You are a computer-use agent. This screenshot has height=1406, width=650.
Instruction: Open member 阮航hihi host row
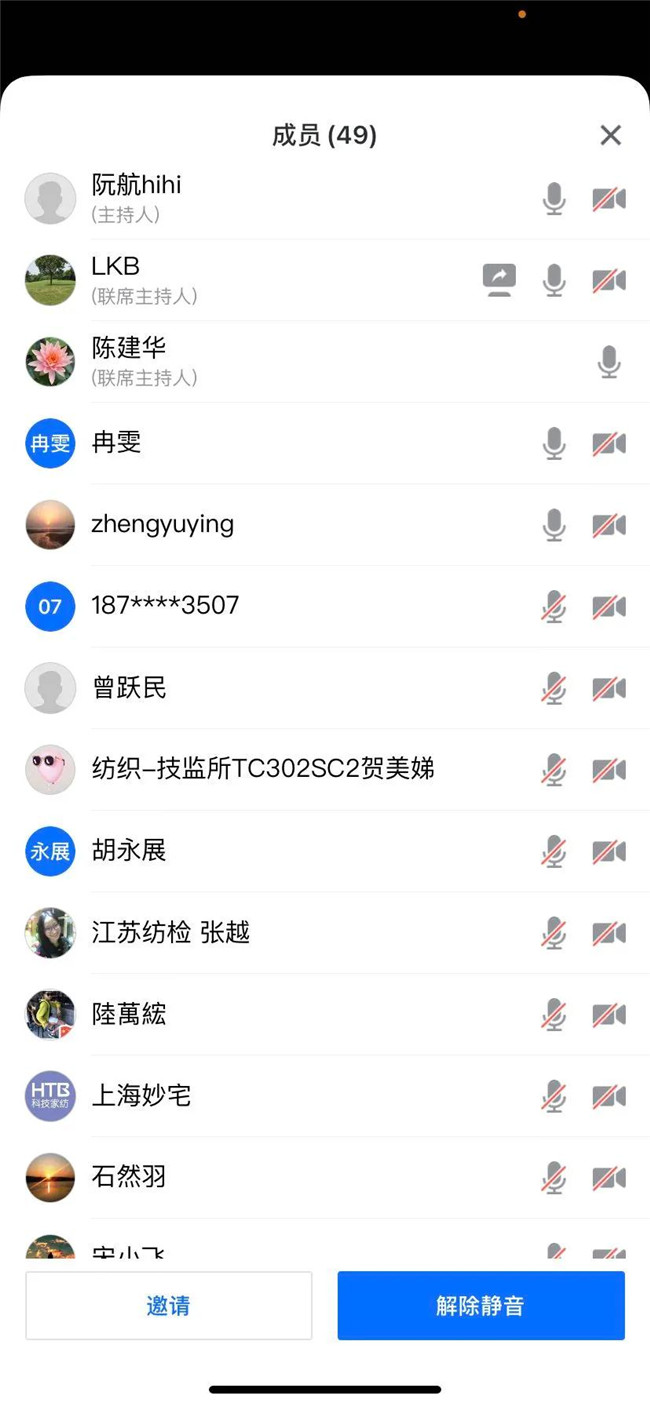tap(325, 198)
